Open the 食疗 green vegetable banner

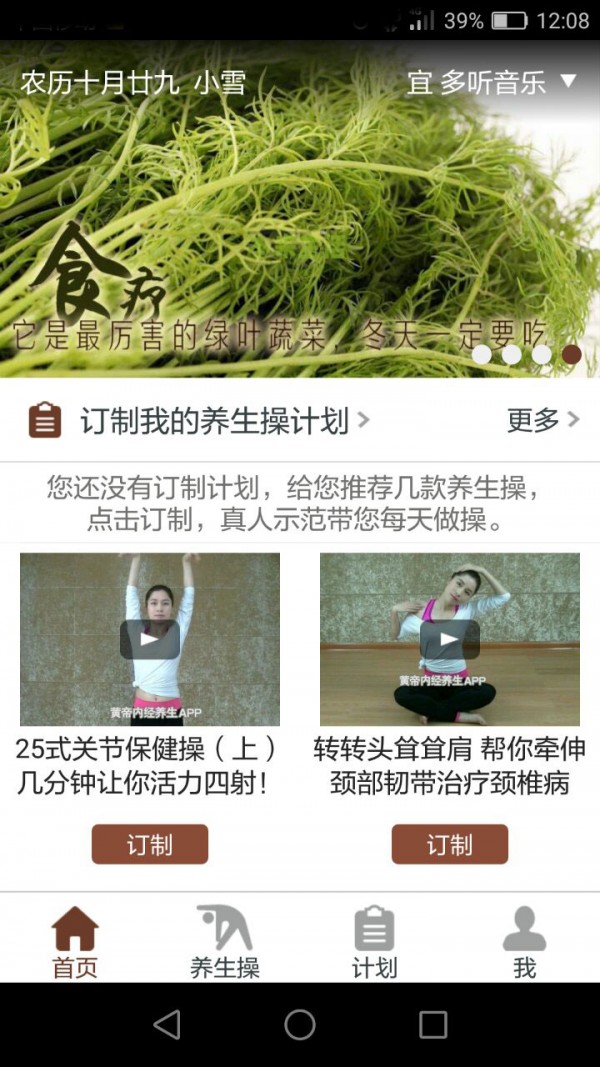[300, 230]
